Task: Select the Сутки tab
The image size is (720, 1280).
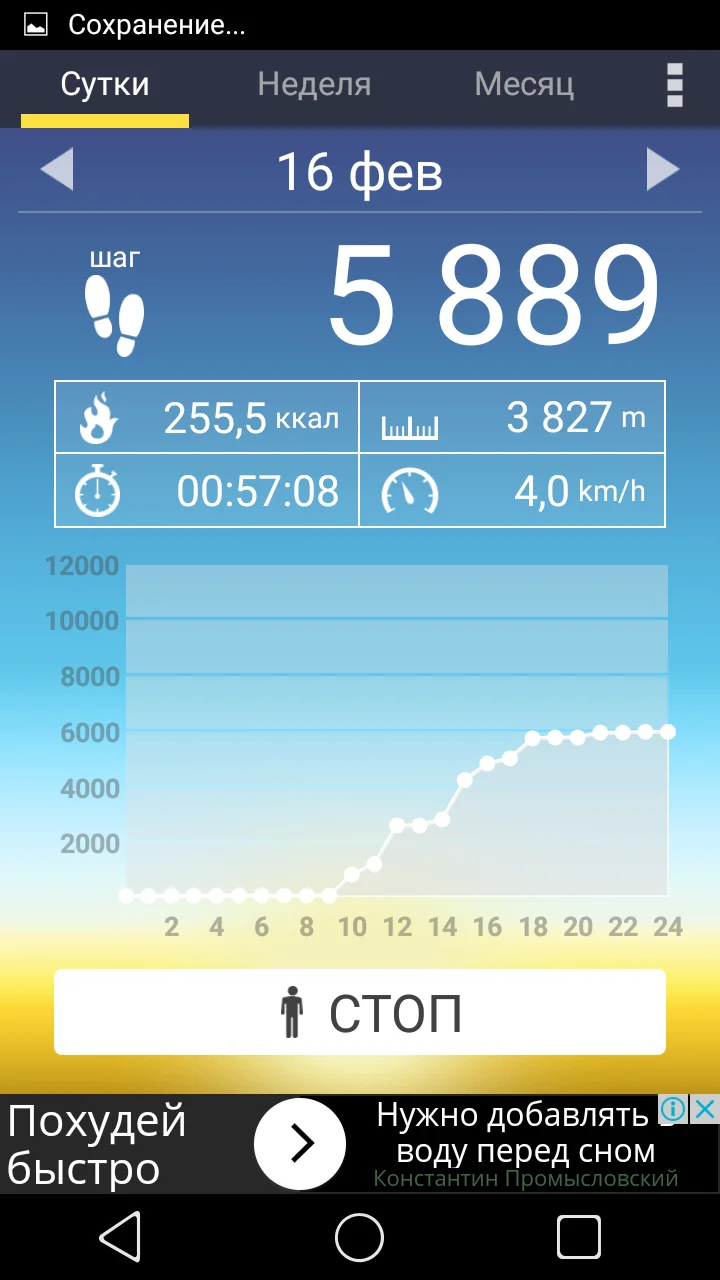Action: pos(105,84)
